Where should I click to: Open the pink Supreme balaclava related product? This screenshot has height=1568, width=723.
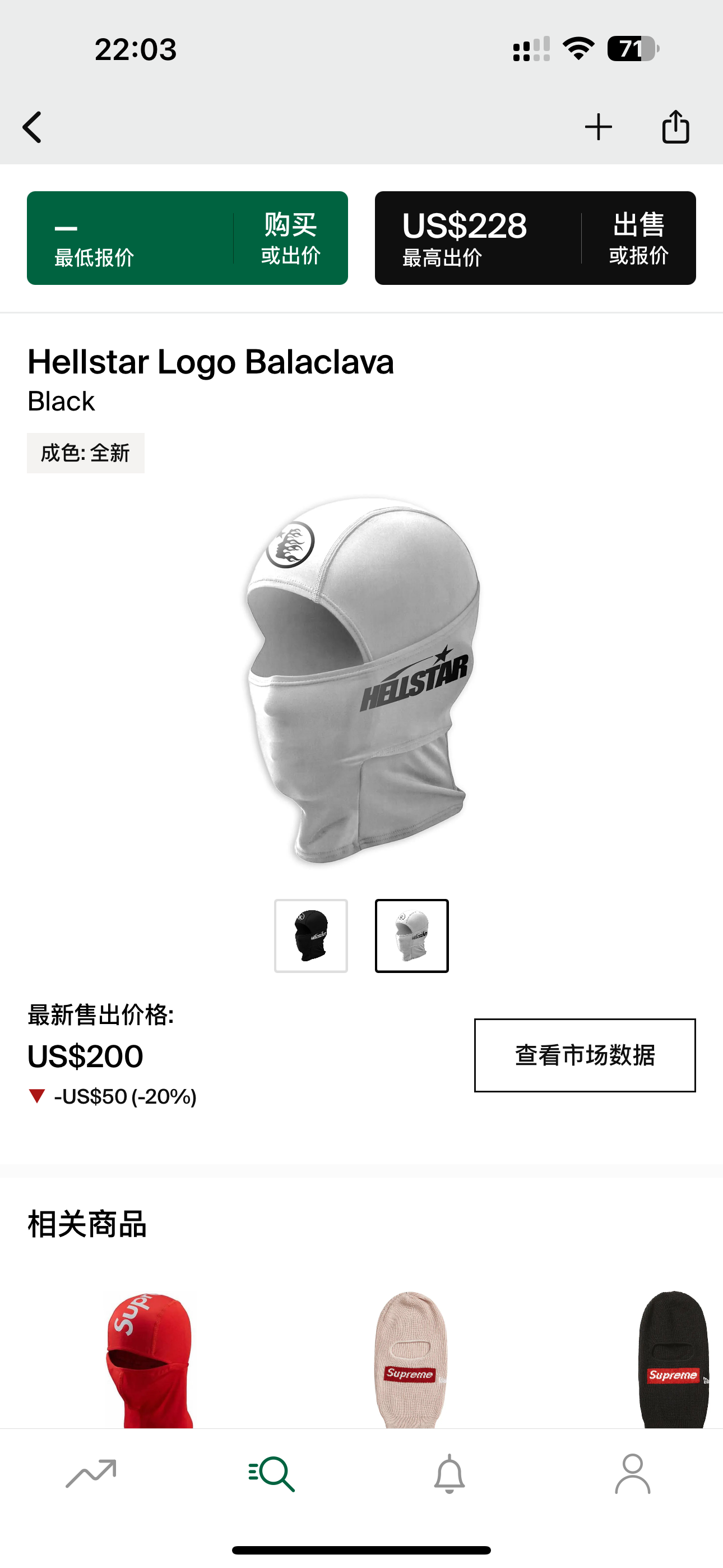click(x=411, y=1359)
